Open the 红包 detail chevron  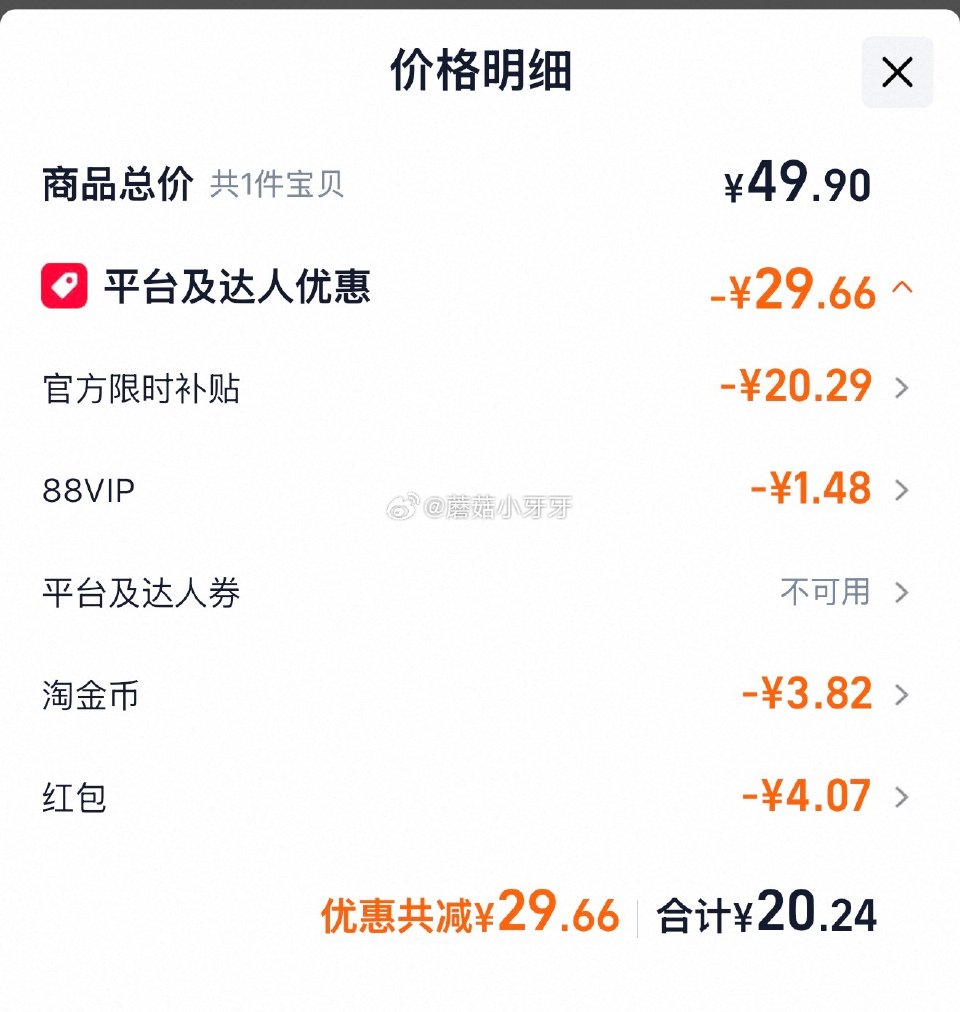(903, 797)
